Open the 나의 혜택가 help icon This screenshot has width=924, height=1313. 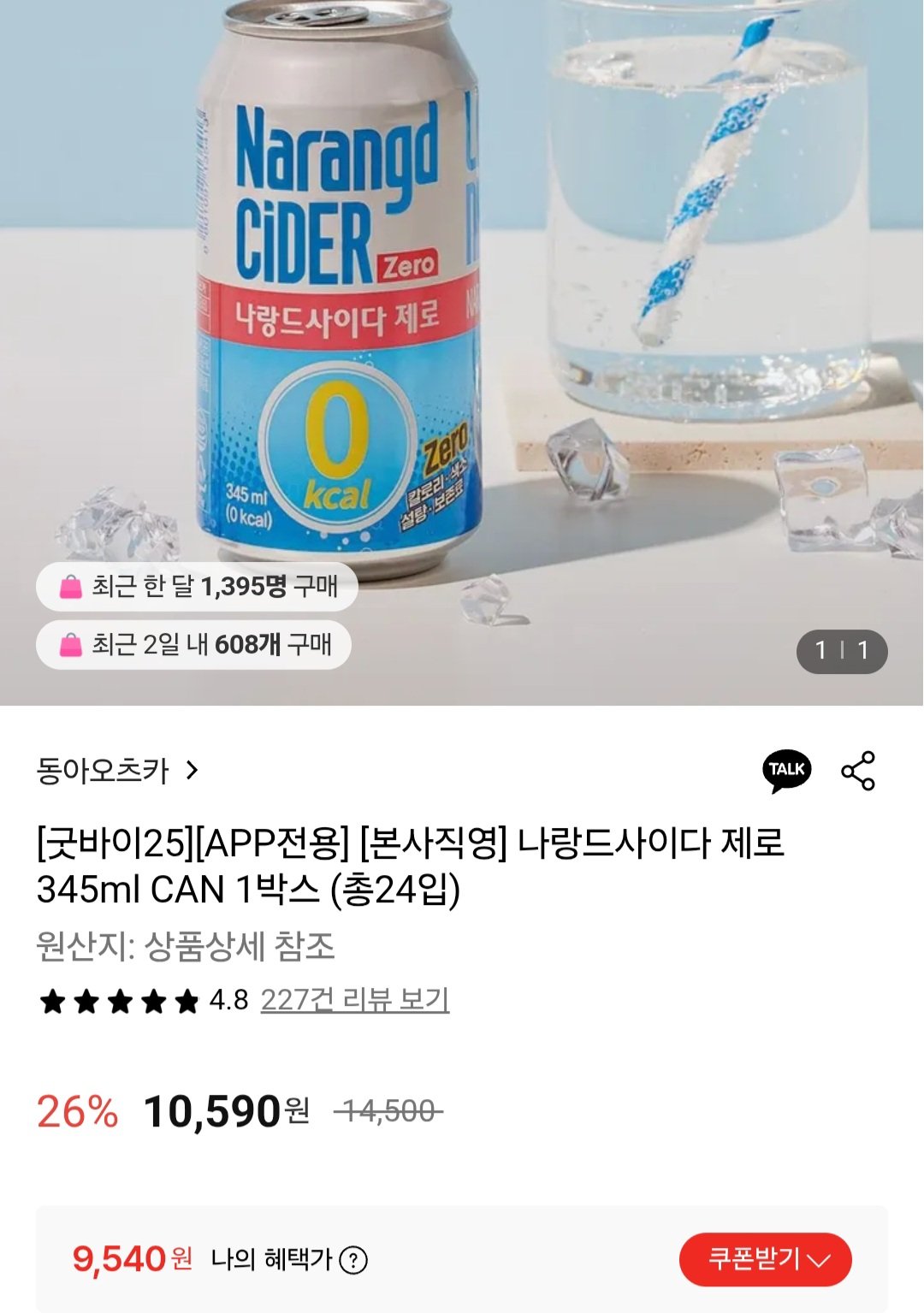(x=353, y=1260)
